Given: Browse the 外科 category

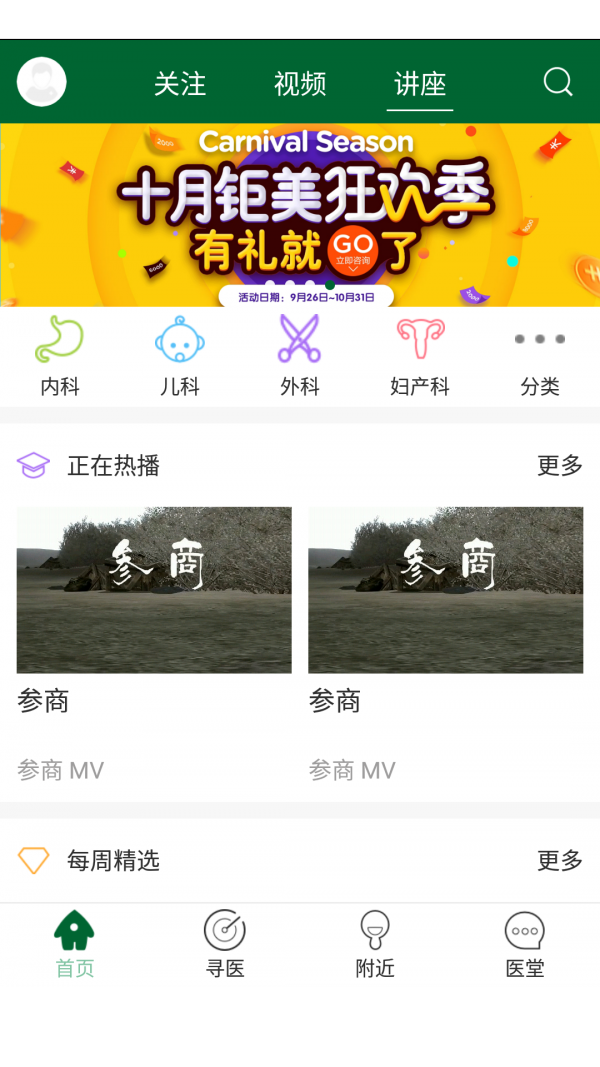Looking at the screenshot, I should point(299,356).
